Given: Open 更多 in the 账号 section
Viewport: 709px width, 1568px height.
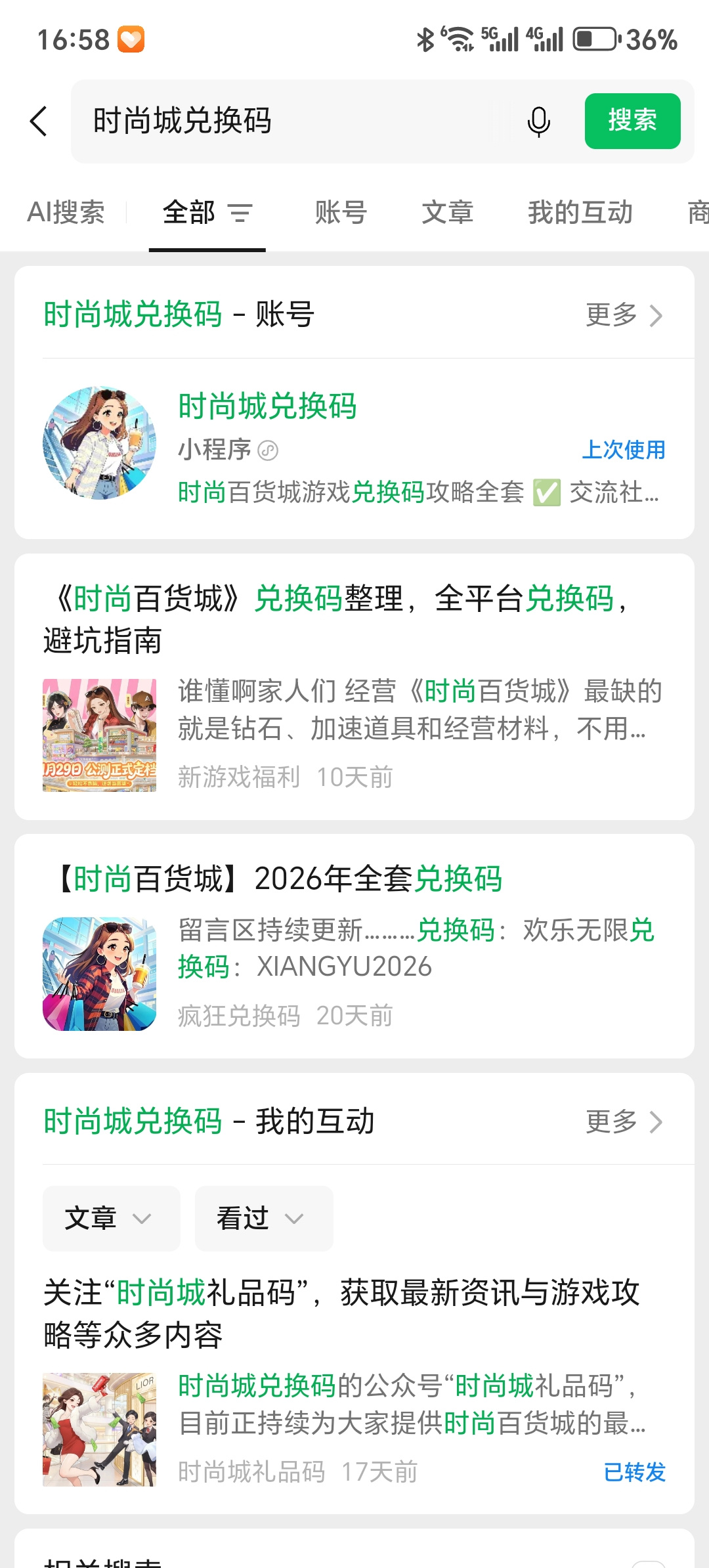Looking at the screenshot, I should 624,315.
